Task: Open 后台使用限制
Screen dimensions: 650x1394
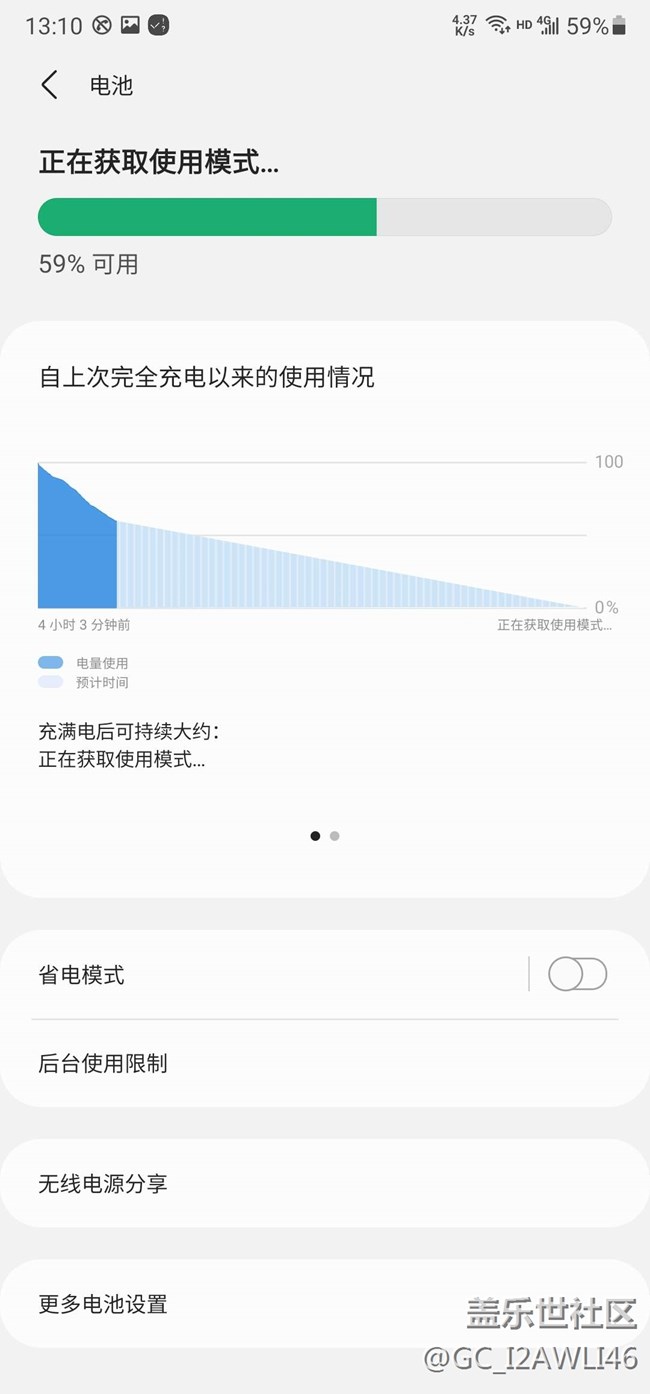Action: coord(325,1063)
